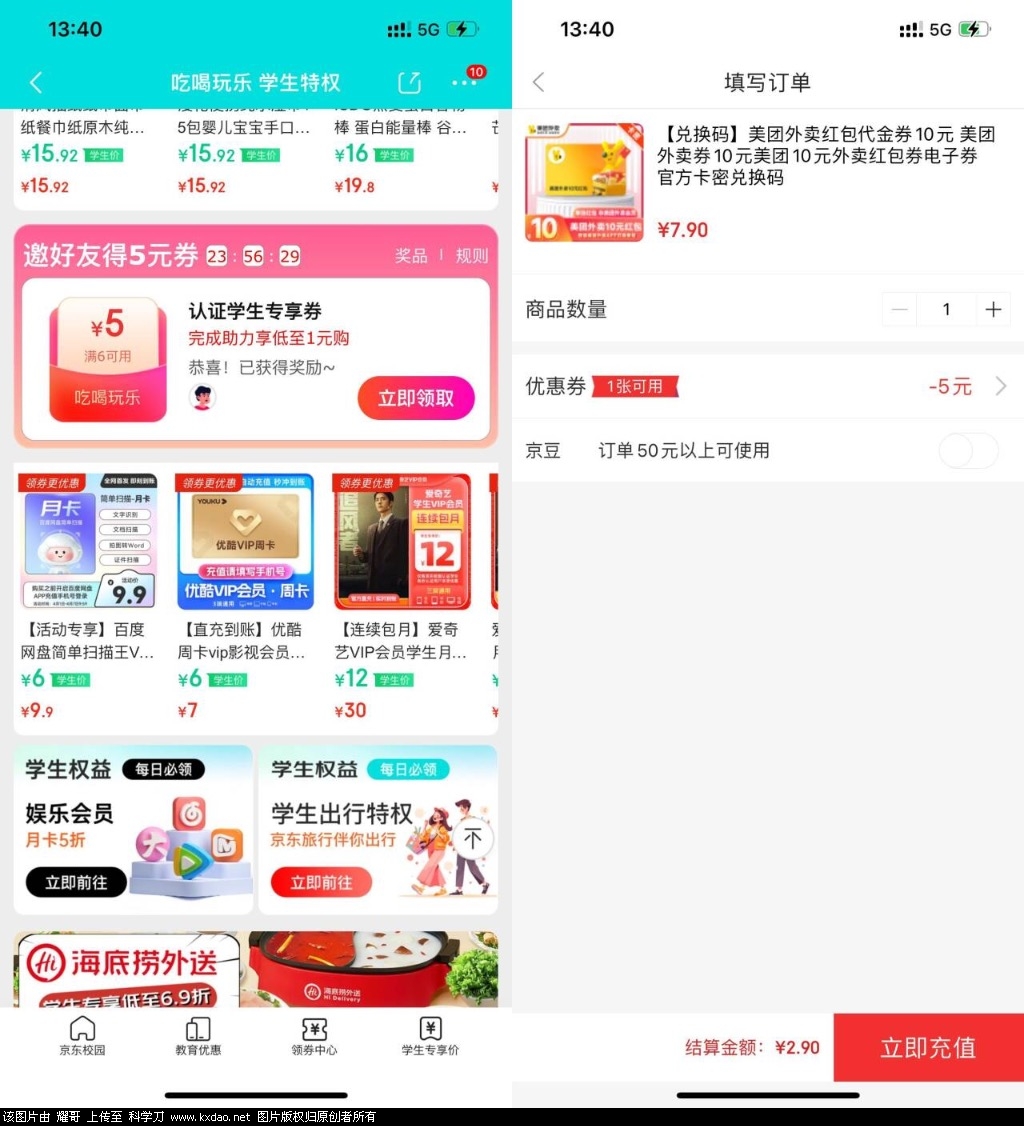Open 规则 of the invite activity
Screen dimensions: 1024x1126
tap(472, 256)
